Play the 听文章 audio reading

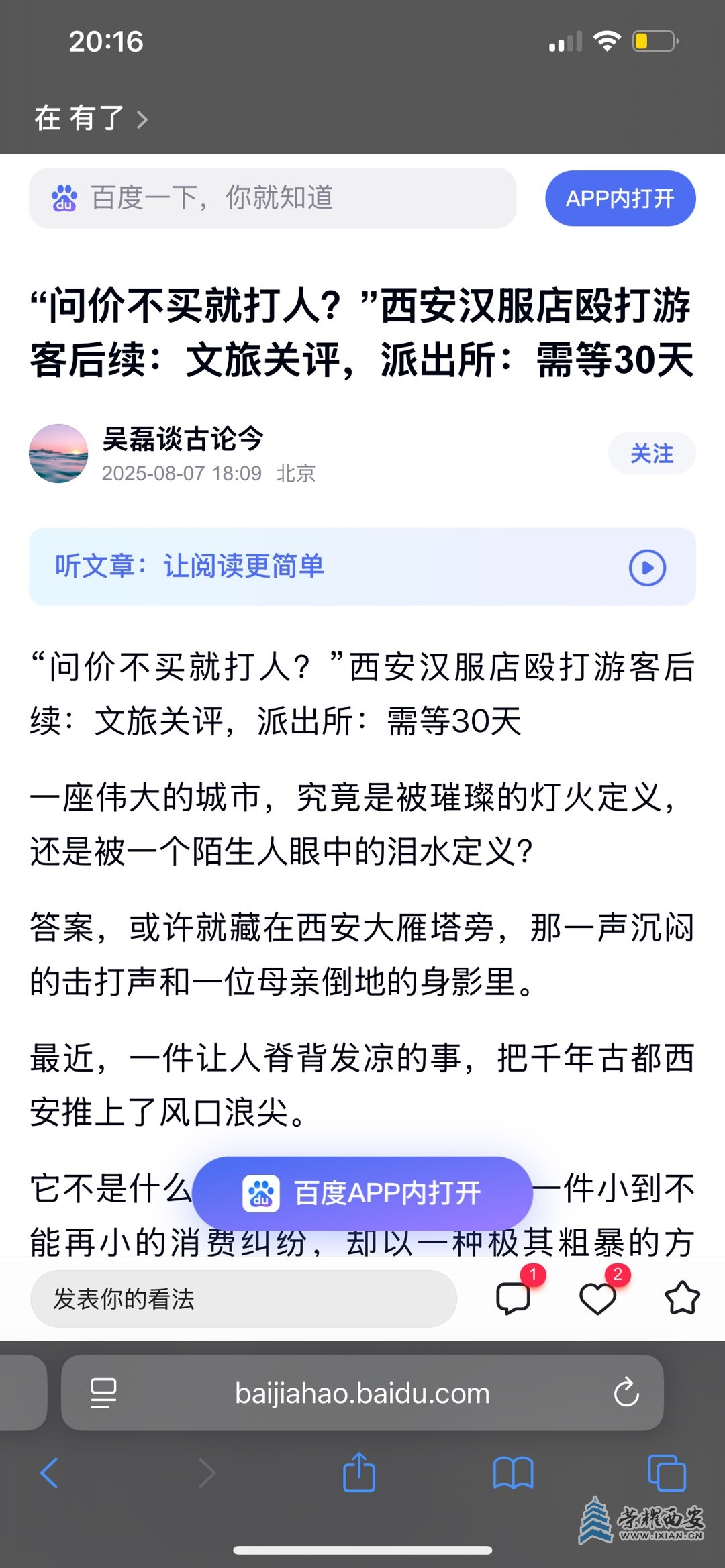pyautogui.click(x=646, y=568)
